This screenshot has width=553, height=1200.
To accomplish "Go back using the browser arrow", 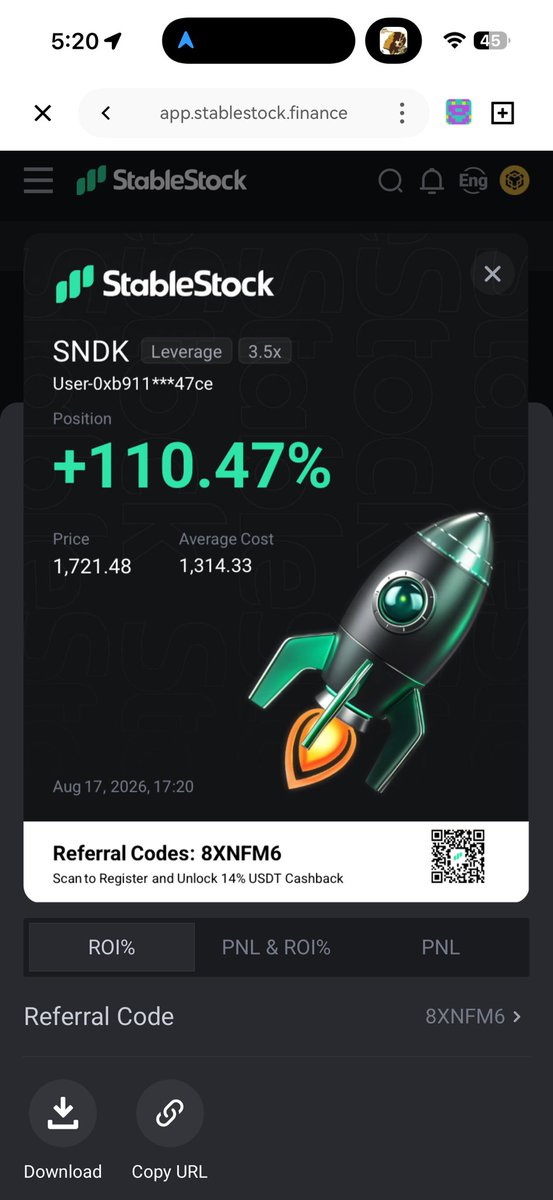I will pos(106,113).
